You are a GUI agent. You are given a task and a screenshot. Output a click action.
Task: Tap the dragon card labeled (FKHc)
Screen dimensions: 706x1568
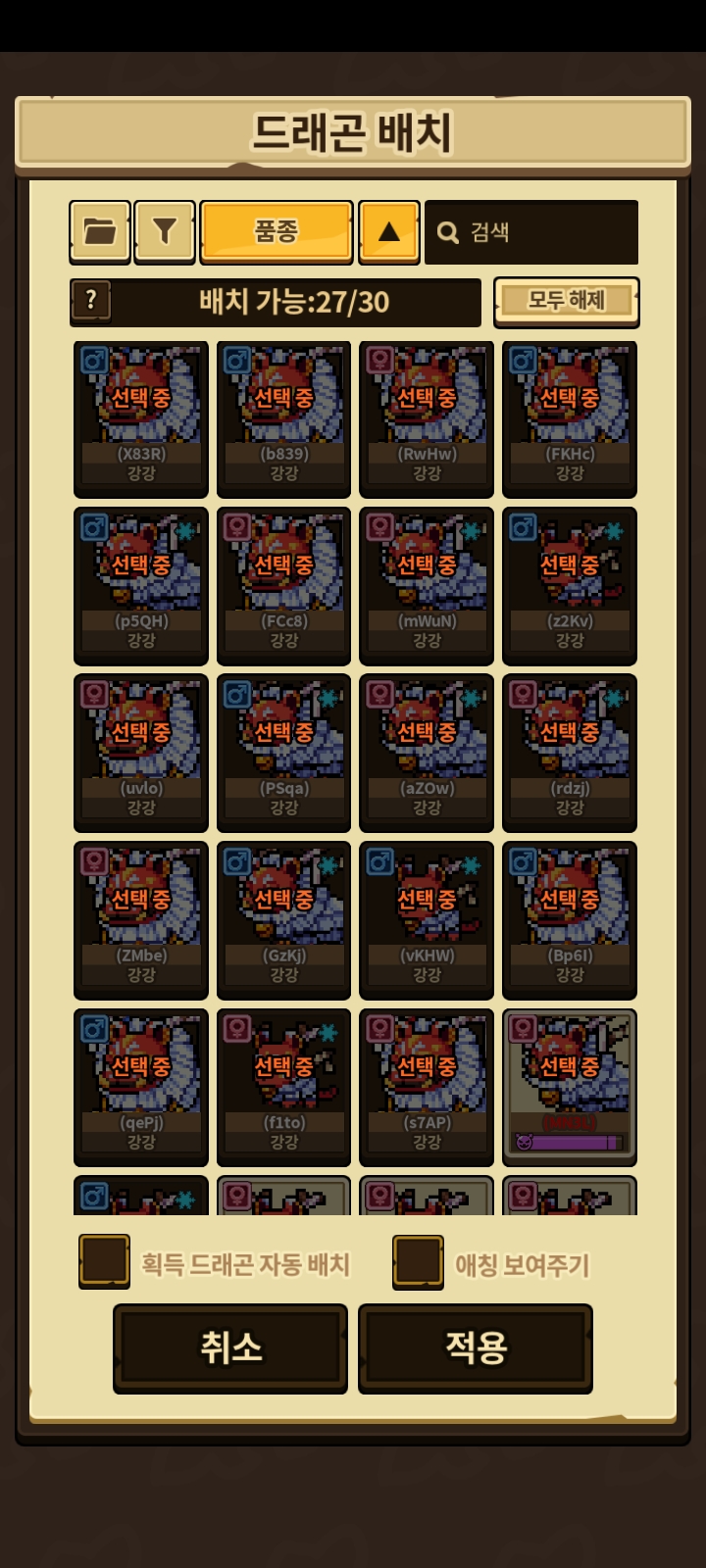coord(570,418)
